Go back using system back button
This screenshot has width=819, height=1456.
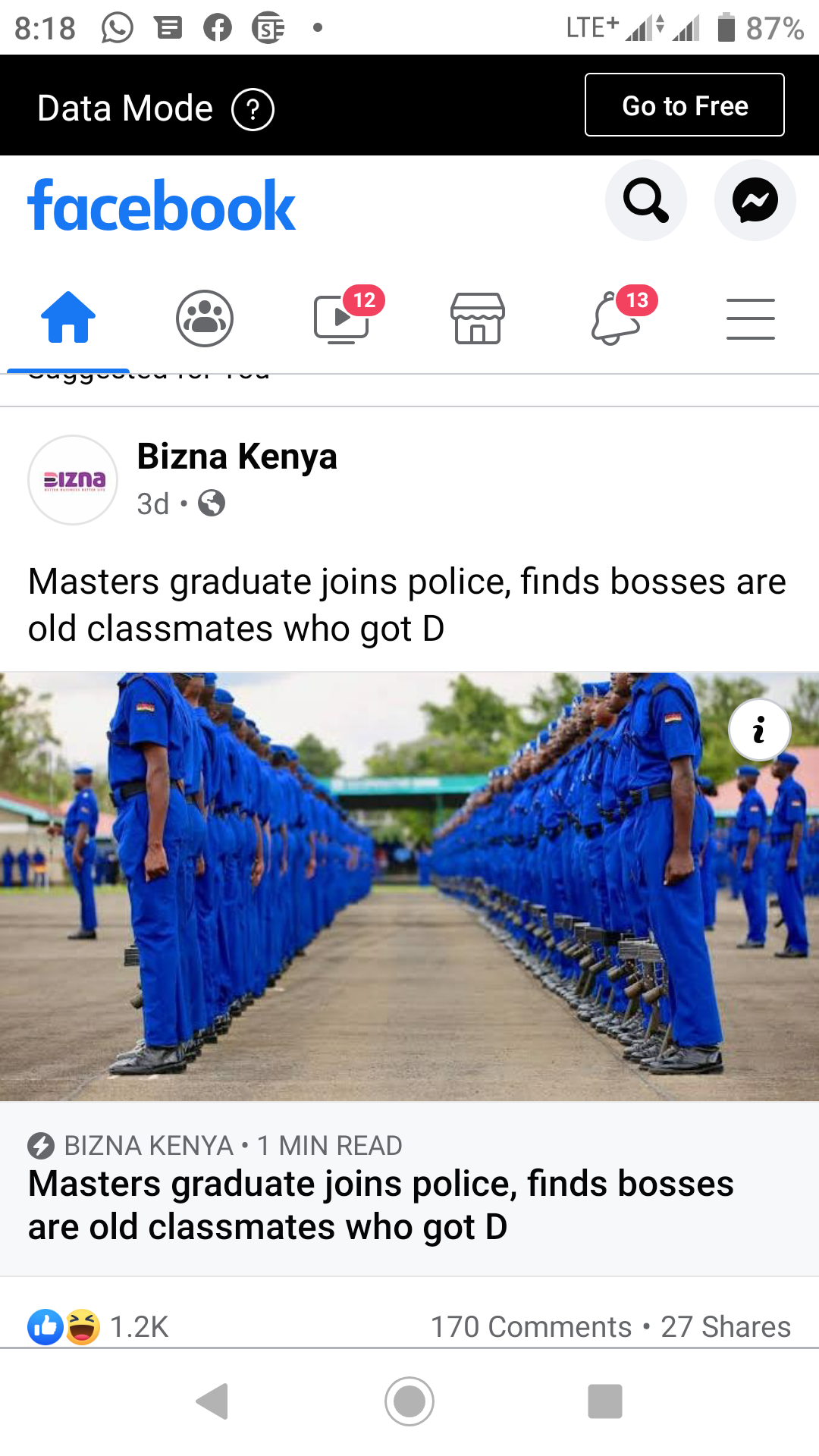(x=213, y=1401)
